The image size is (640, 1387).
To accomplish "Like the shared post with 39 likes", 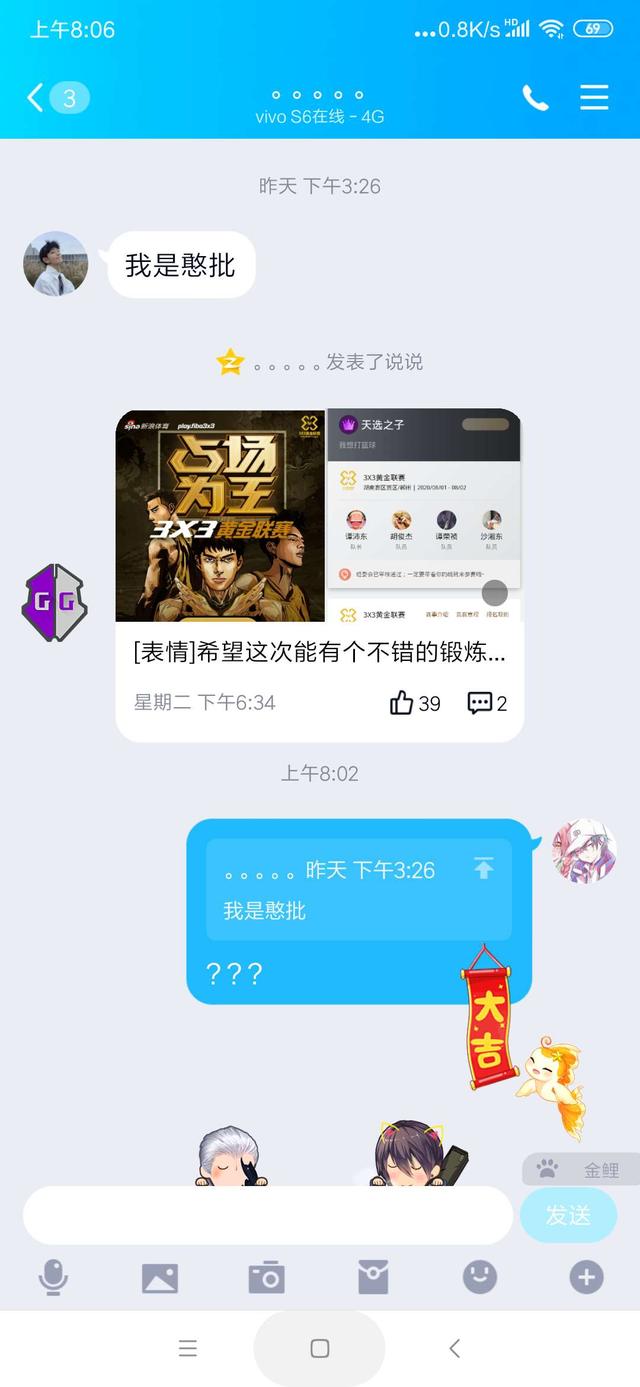I will pyautogui.click(x=414, y=703).
